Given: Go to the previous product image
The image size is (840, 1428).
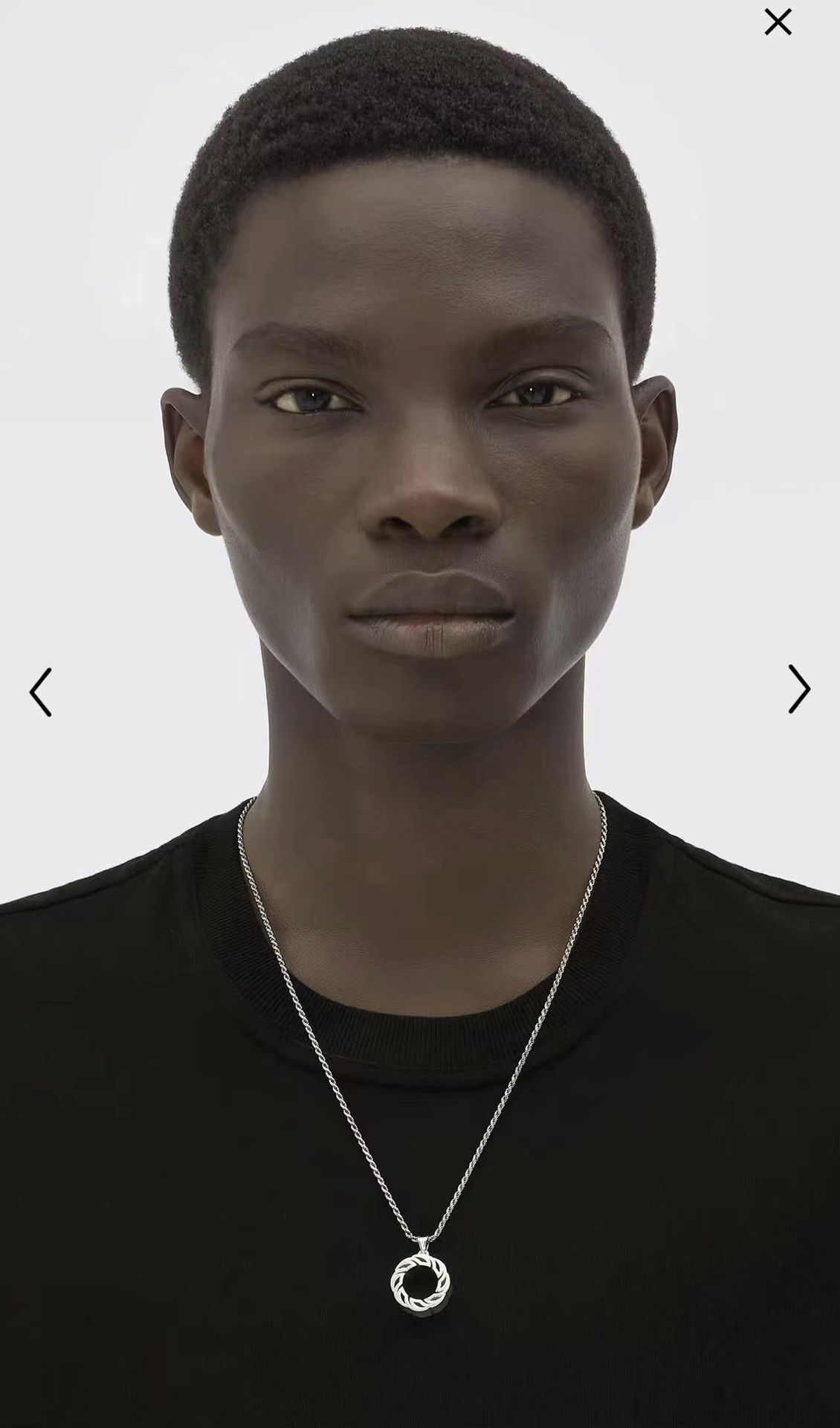Looking at the screenshot, I should (41, 692).
